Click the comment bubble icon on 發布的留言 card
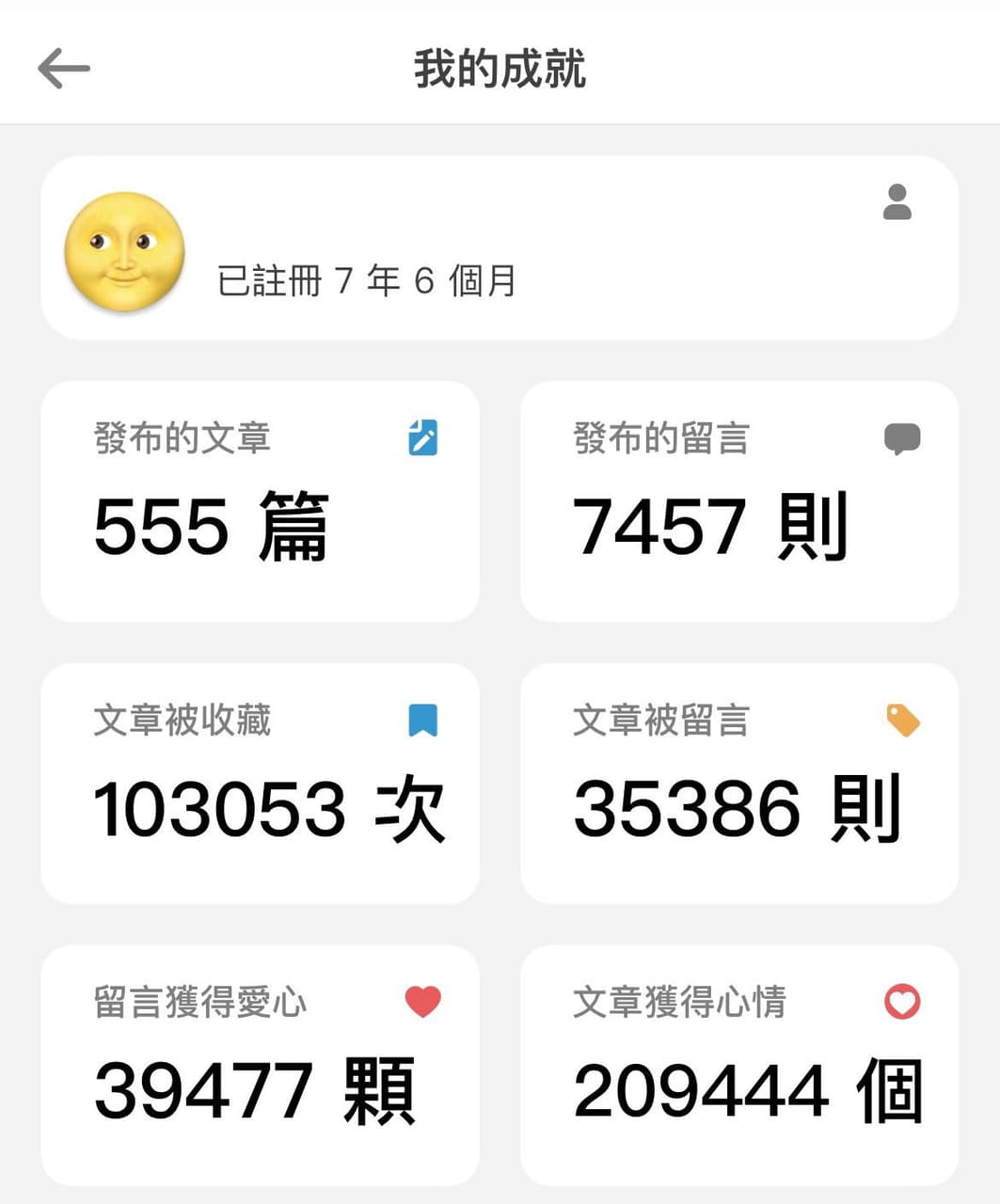The height and width of the screenshot is (1204, 1000). click(x=902, y=438)
